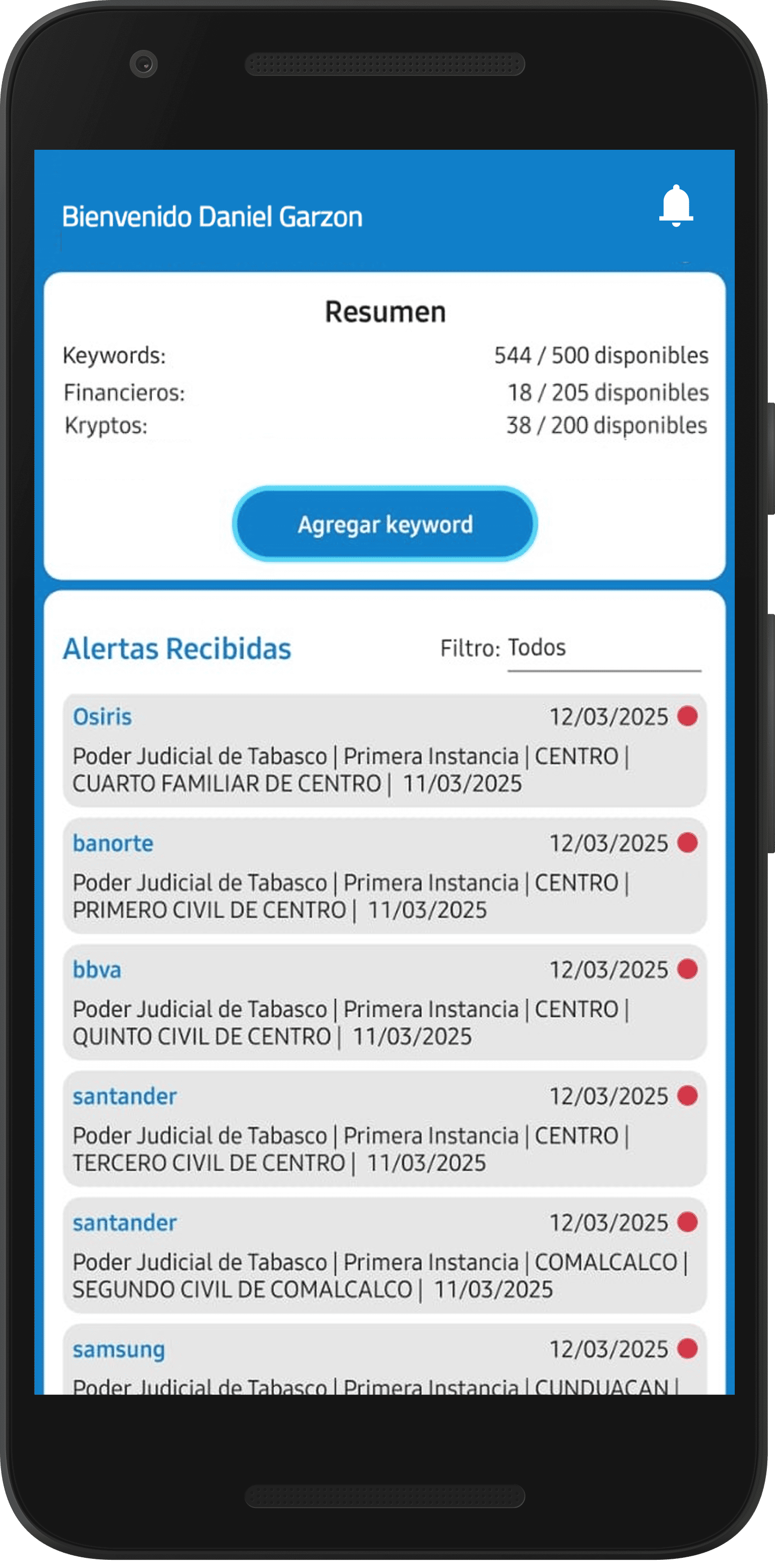This screenshot has width=775, height=1568.
Task: Click the red unread dot on the first santander alert
Action: point(688,1096)
